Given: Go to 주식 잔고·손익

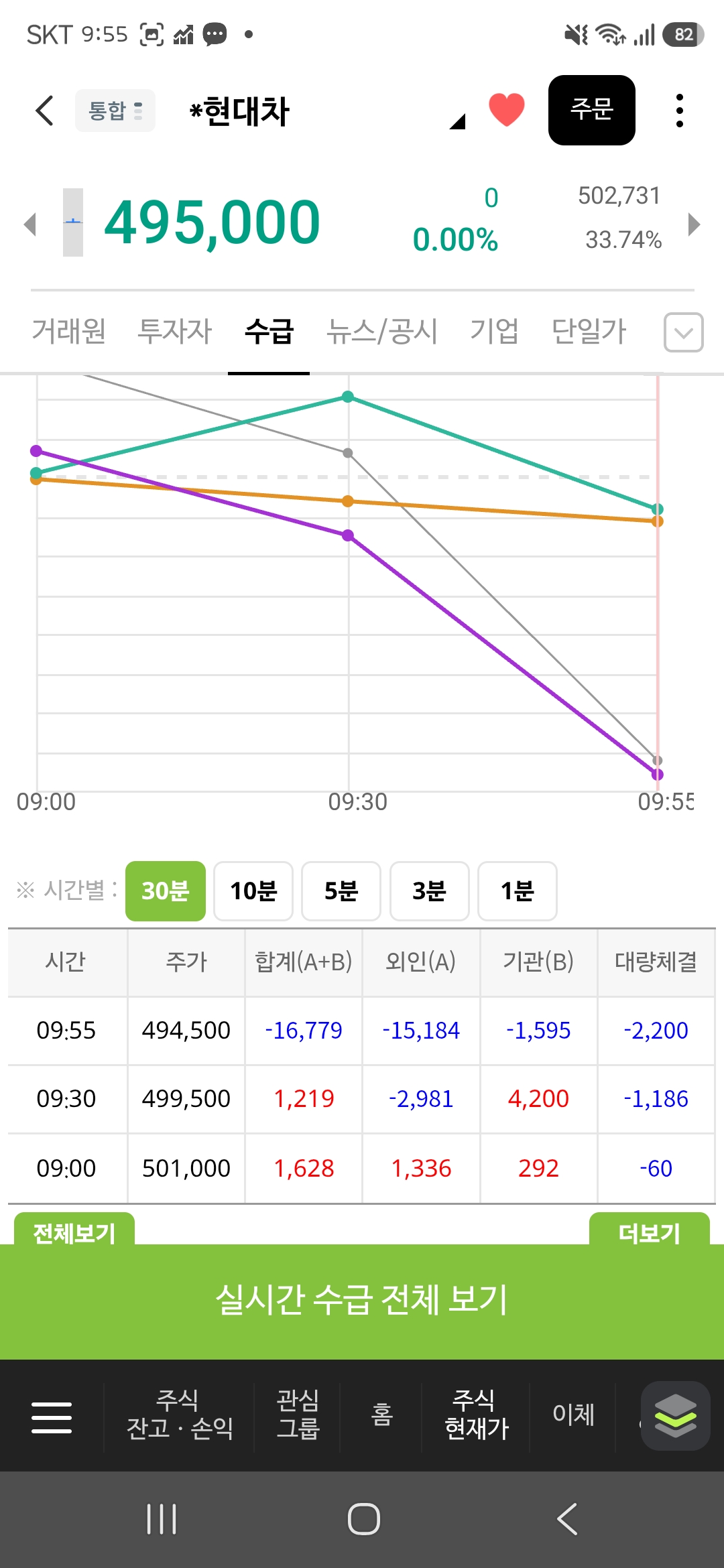Looking at the screenshot, I should pos(179,1415).
